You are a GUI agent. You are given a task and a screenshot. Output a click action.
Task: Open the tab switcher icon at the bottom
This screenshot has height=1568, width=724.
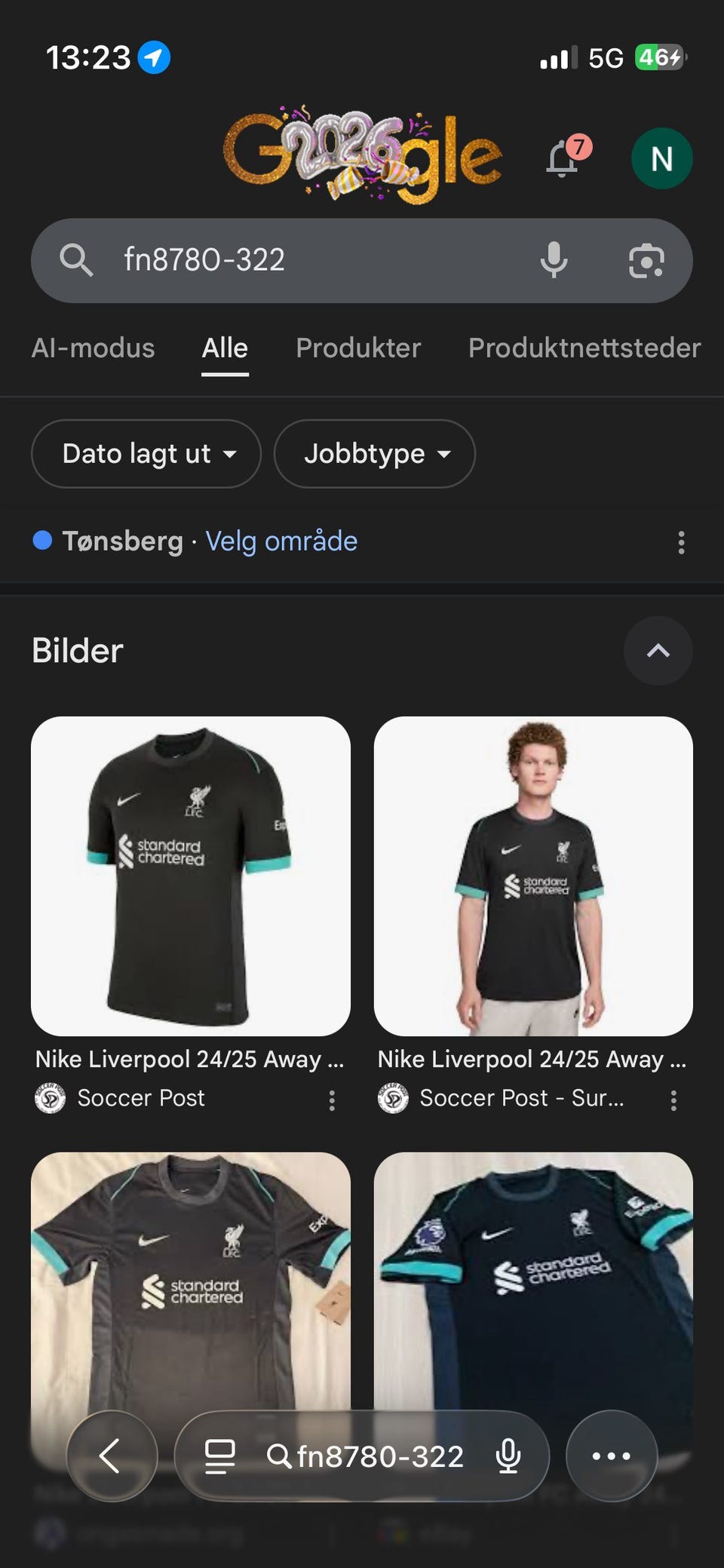[x=218, y=1456]
